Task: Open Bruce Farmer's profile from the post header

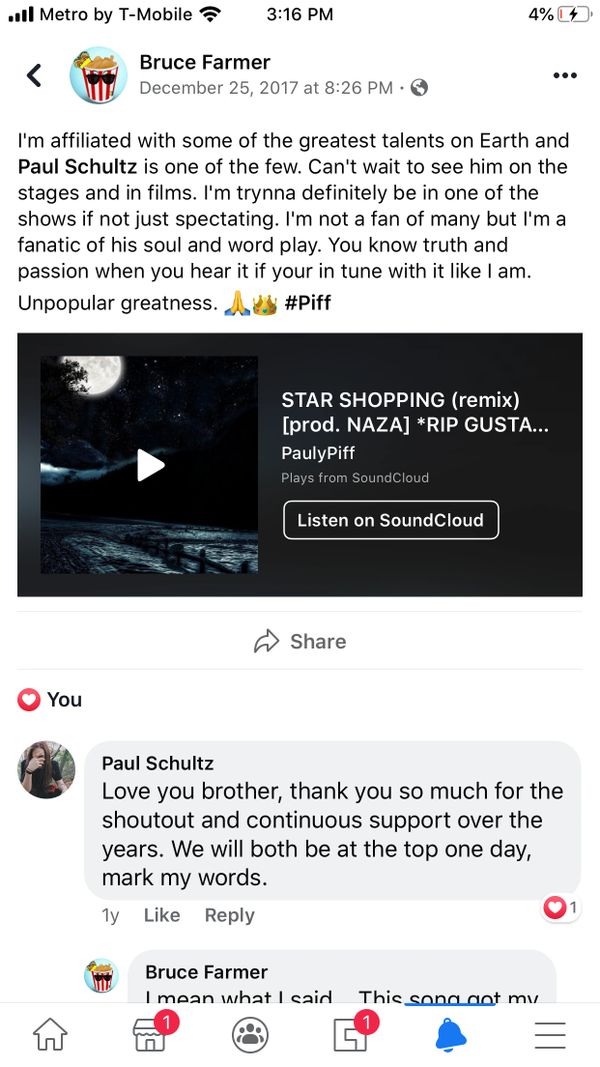Action: coord(205,62)
